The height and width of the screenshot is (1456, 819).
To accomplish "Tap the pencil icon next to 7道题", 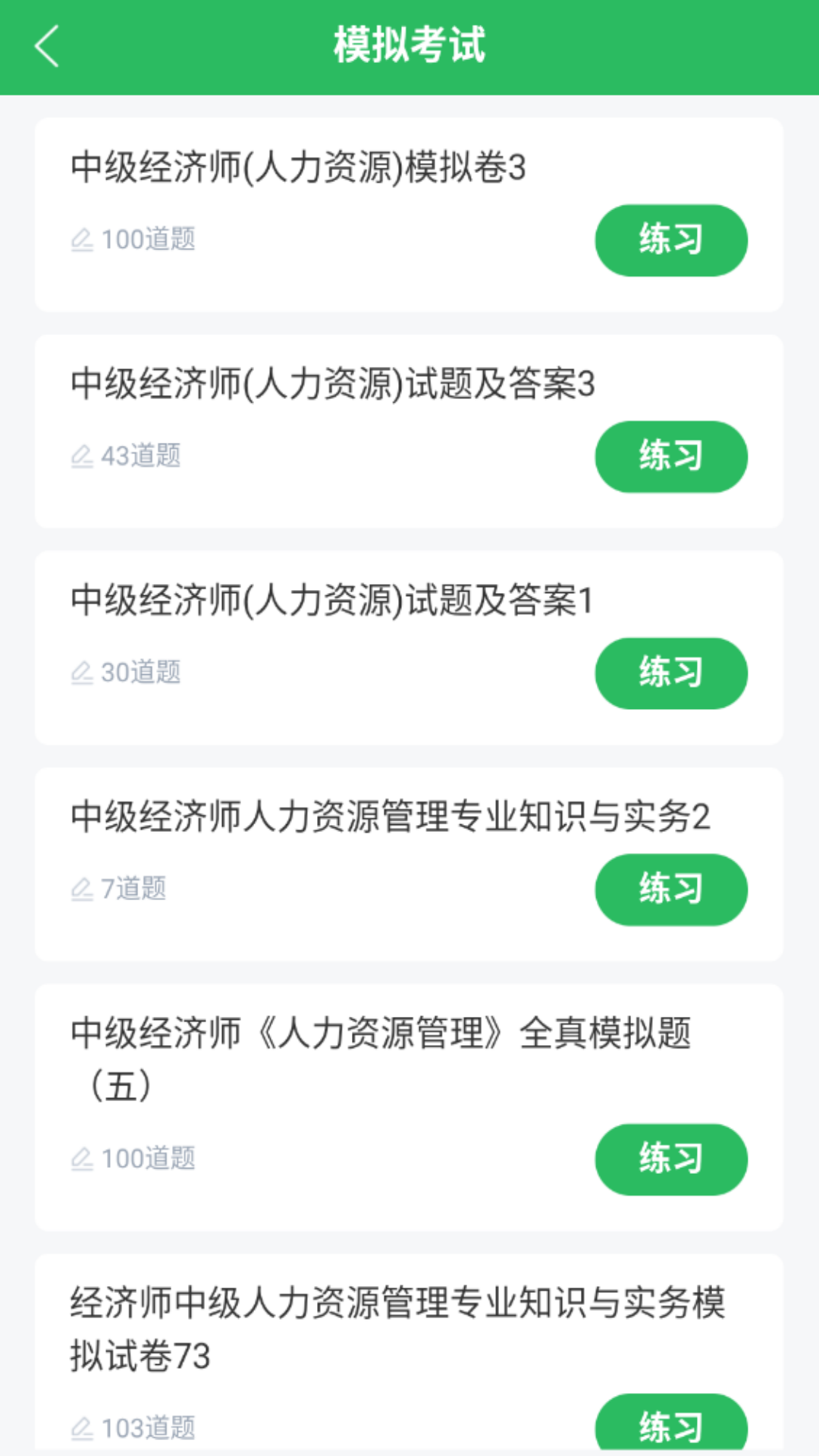I will [83, 889].
